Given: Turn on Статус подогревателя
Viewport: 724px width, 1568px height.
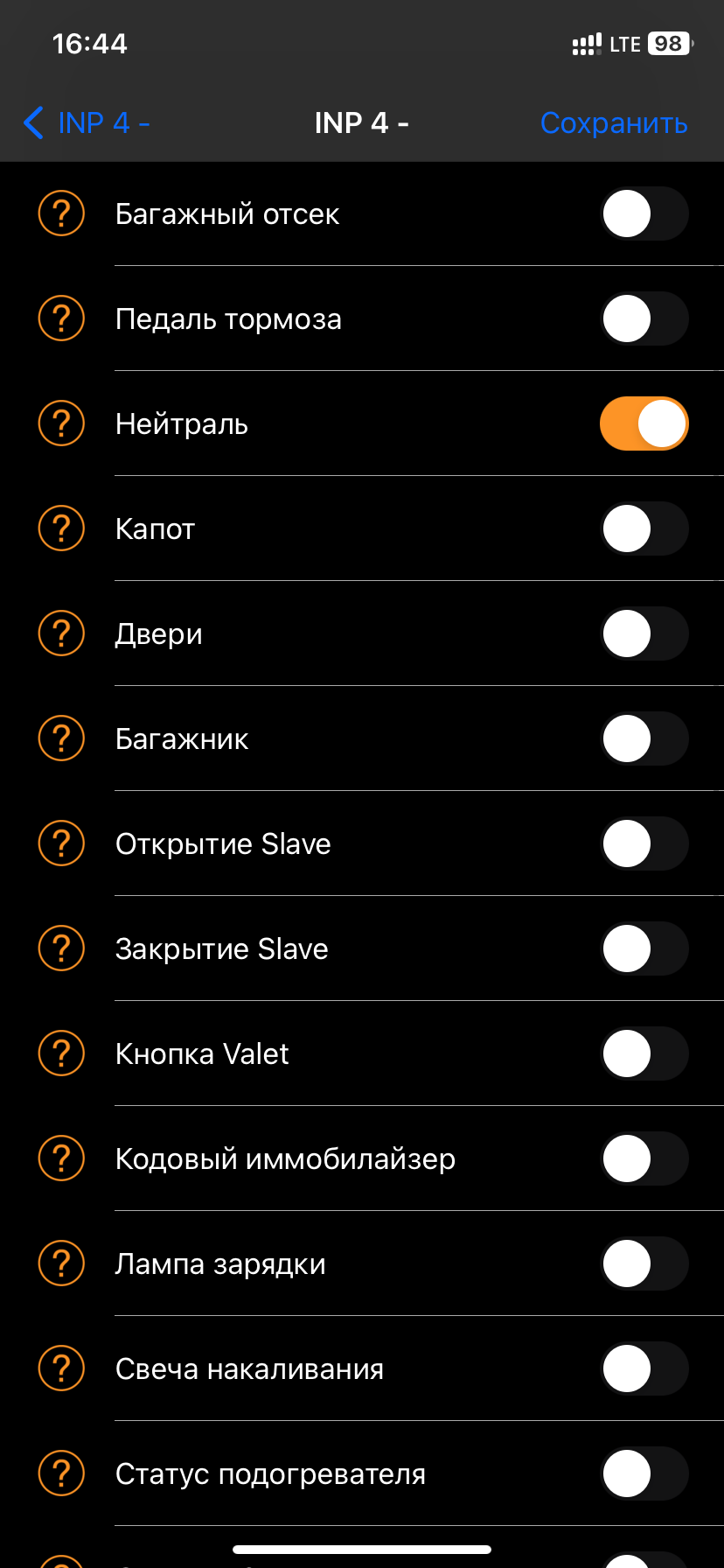Looking at the screenshot, I should (644, 1473).
